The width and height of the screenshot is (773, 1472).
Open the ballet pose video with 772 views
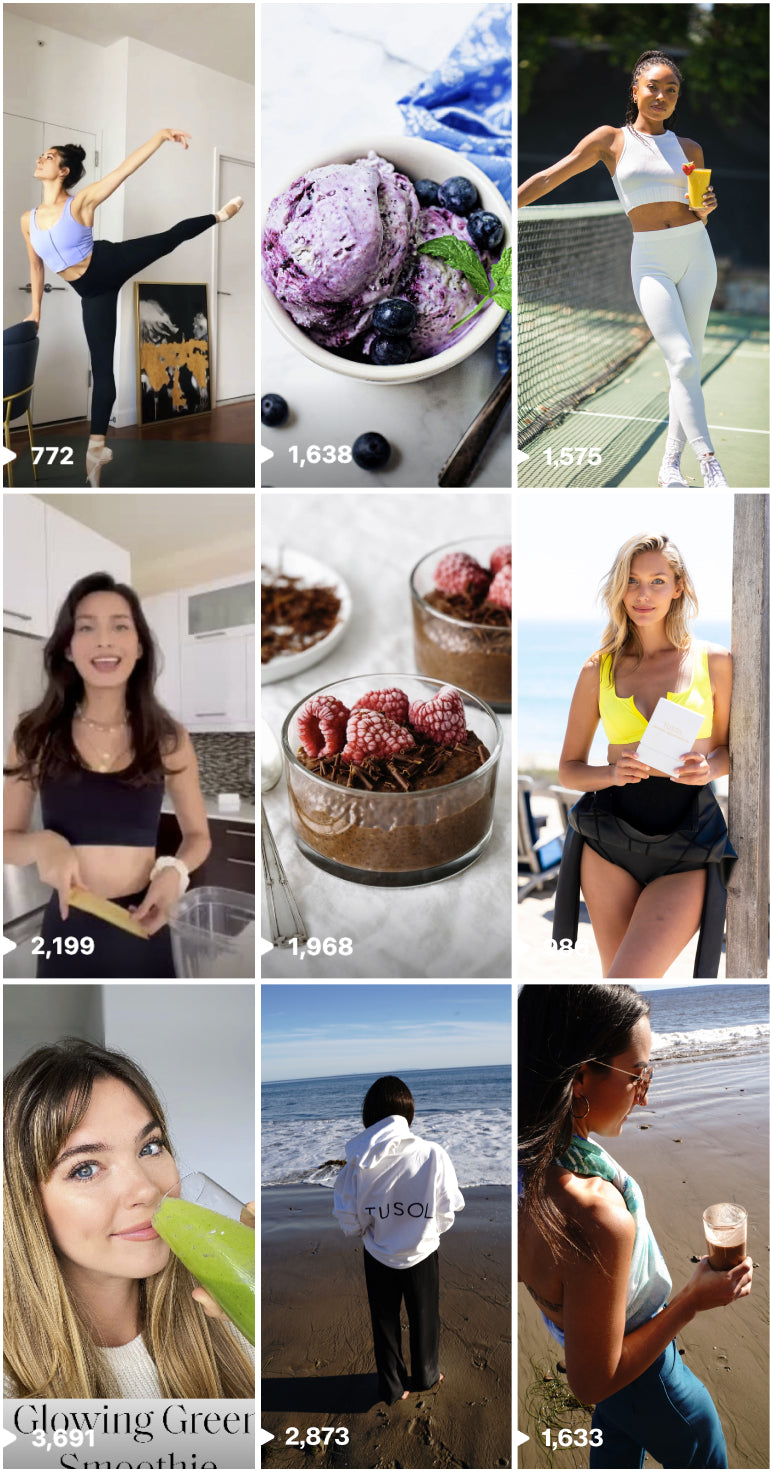point(128,245)
